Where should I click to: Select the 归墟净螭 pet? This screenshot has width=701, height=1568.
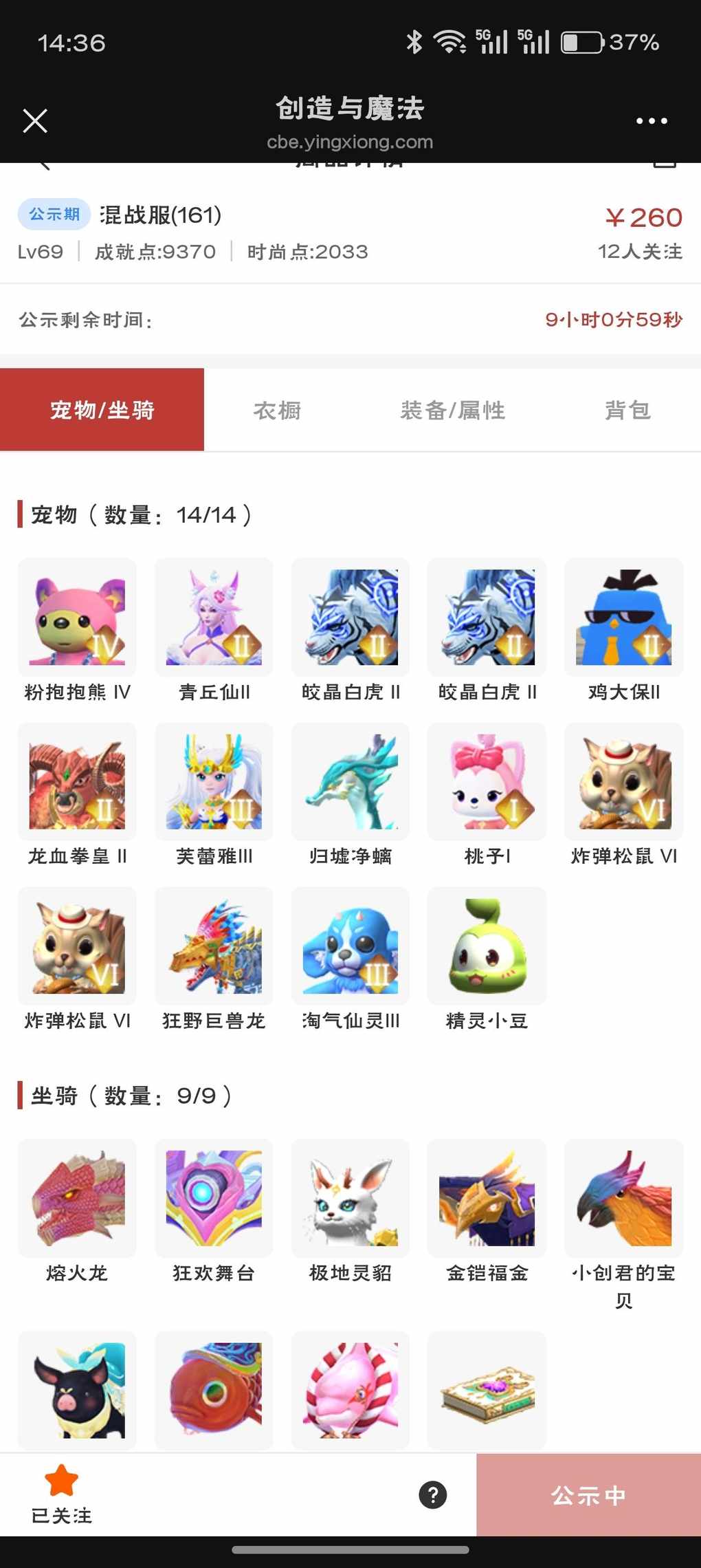pos(350,782)
